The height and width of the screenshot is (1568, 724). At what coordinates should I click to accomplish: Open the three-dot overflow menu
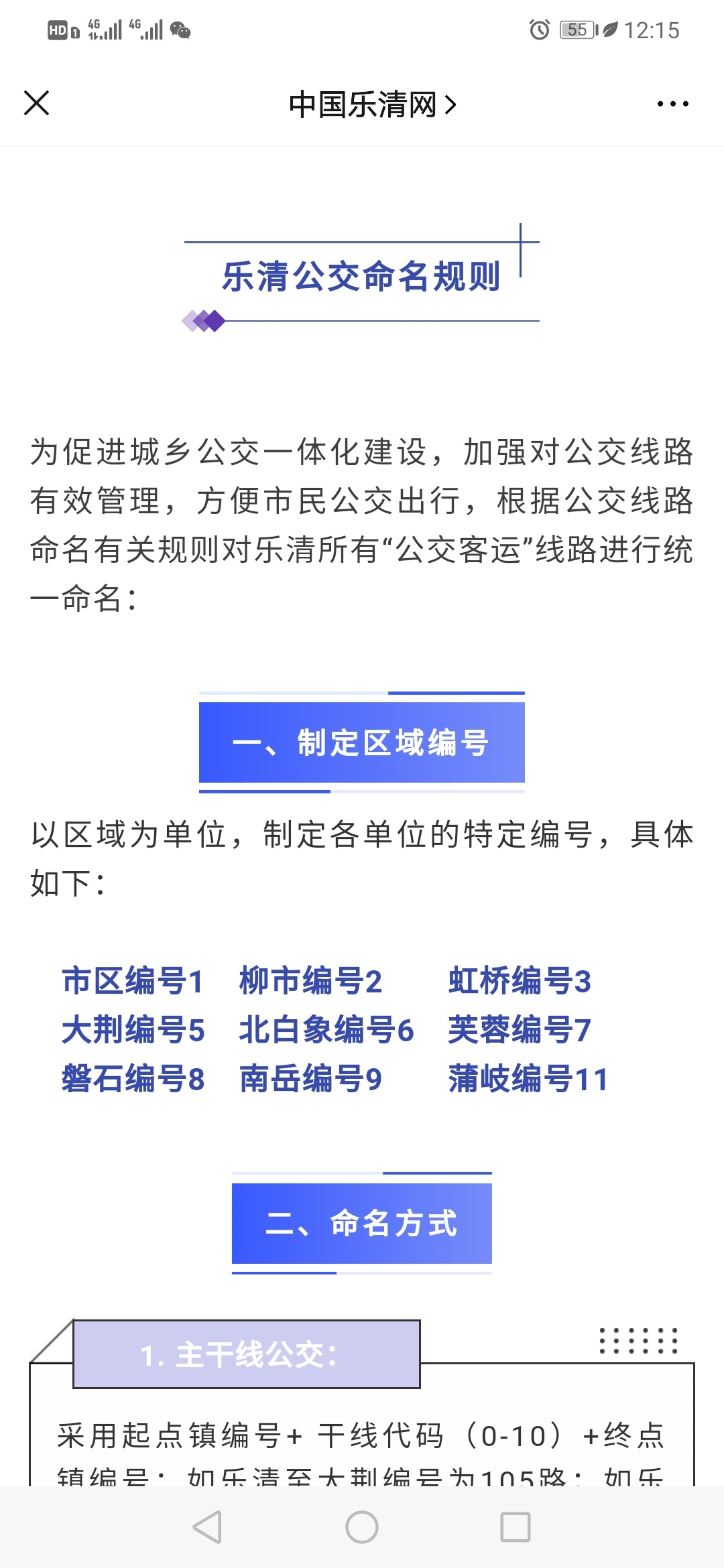pyautogui.click(x=672, y=104)
